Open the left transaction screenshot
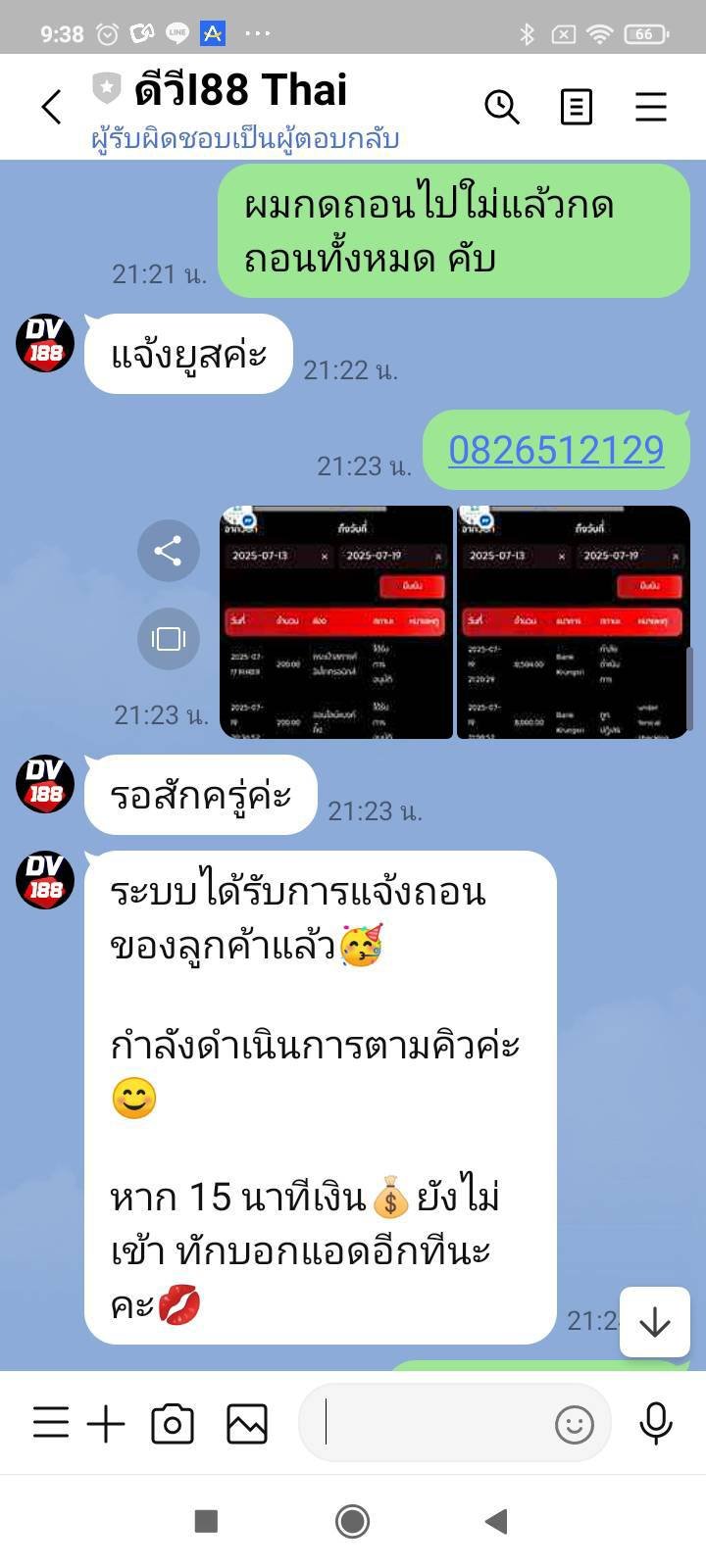Image resolution: width=706 pixels, height=1568 pixels. click(336, 621)
